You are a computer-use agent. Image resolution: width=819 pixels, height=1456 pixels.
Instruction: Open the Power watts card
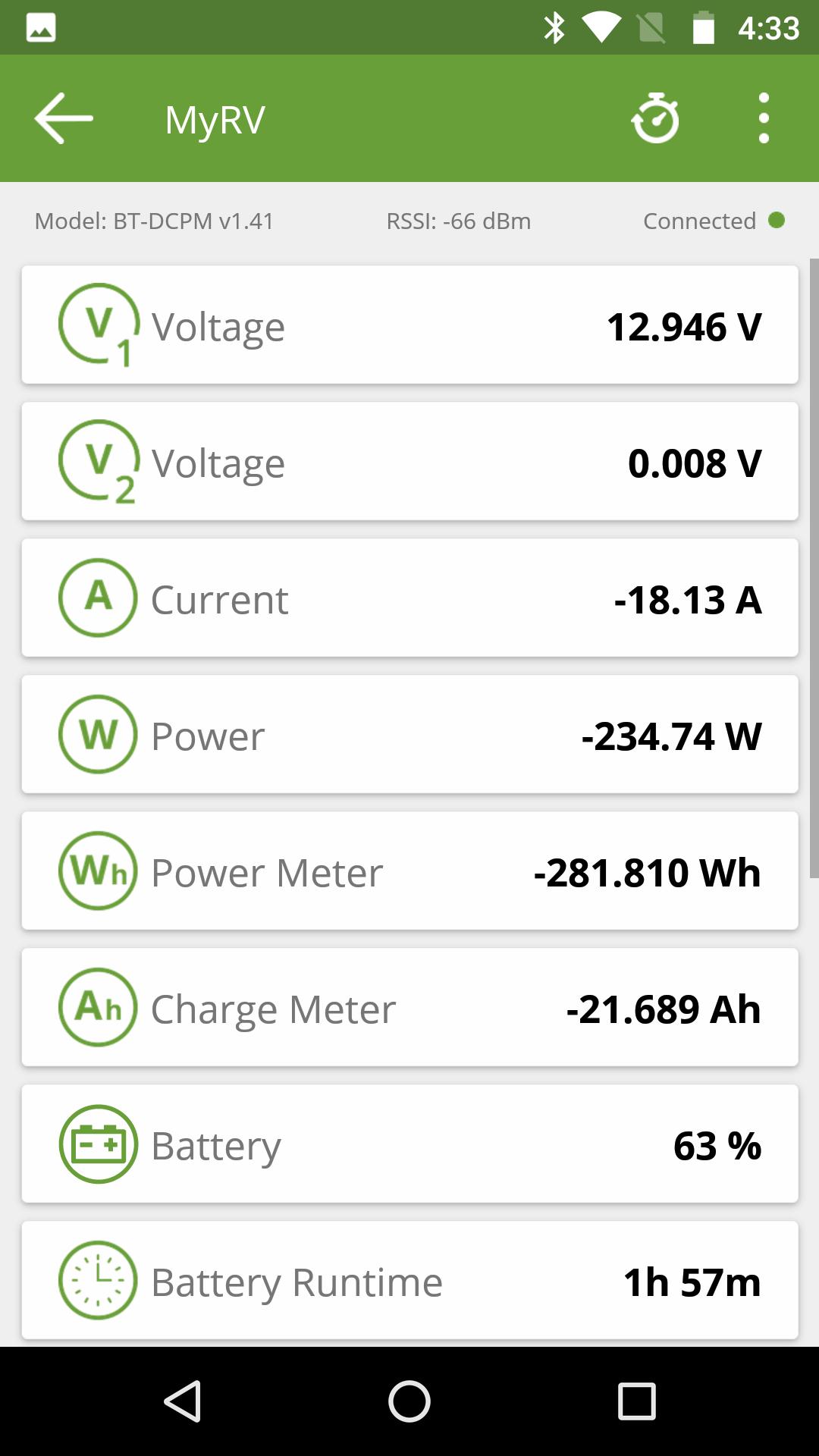coord(409,734)
